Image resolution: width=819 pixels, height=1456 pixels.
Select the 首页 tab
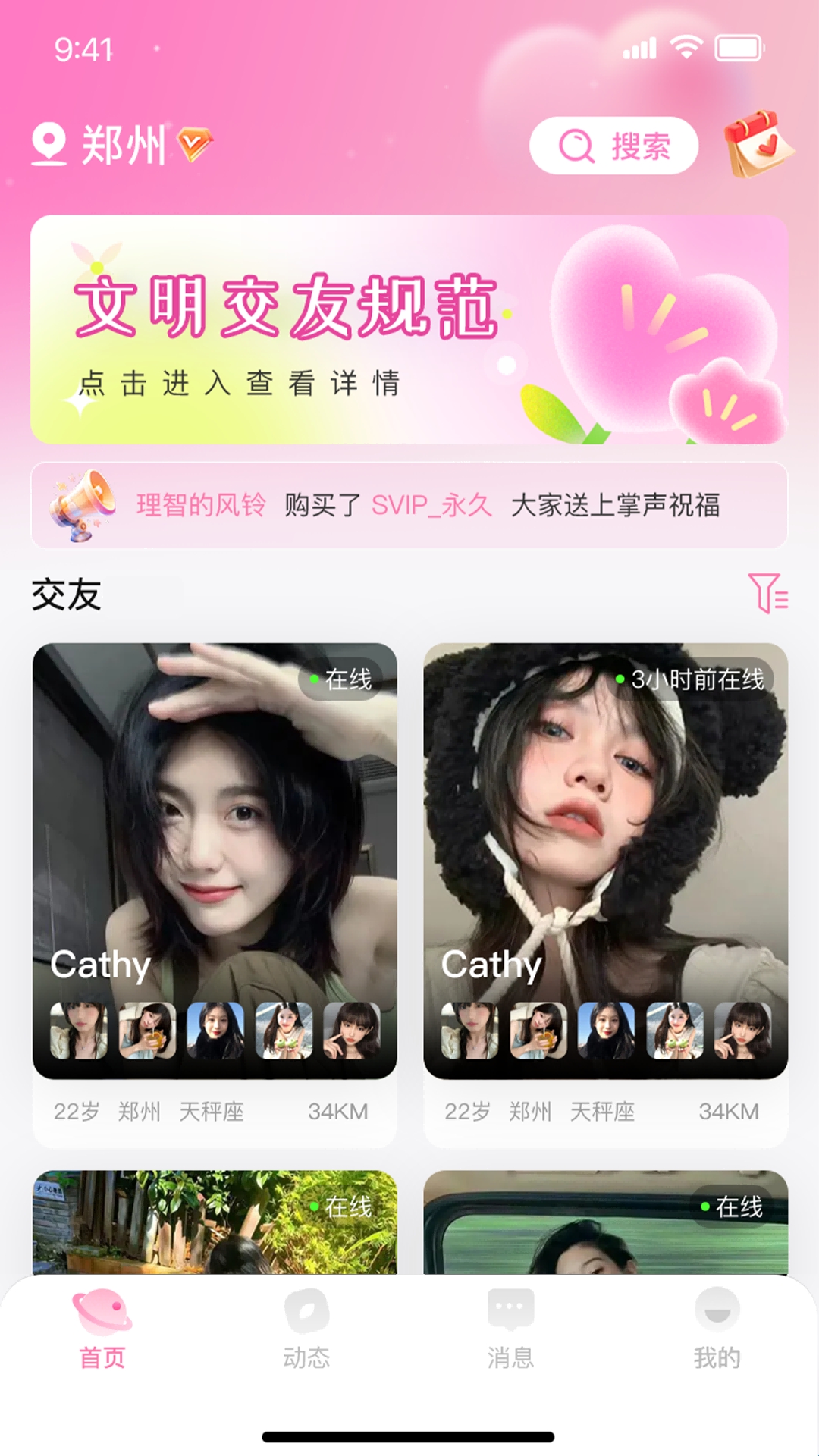(x=102, y=1327)
